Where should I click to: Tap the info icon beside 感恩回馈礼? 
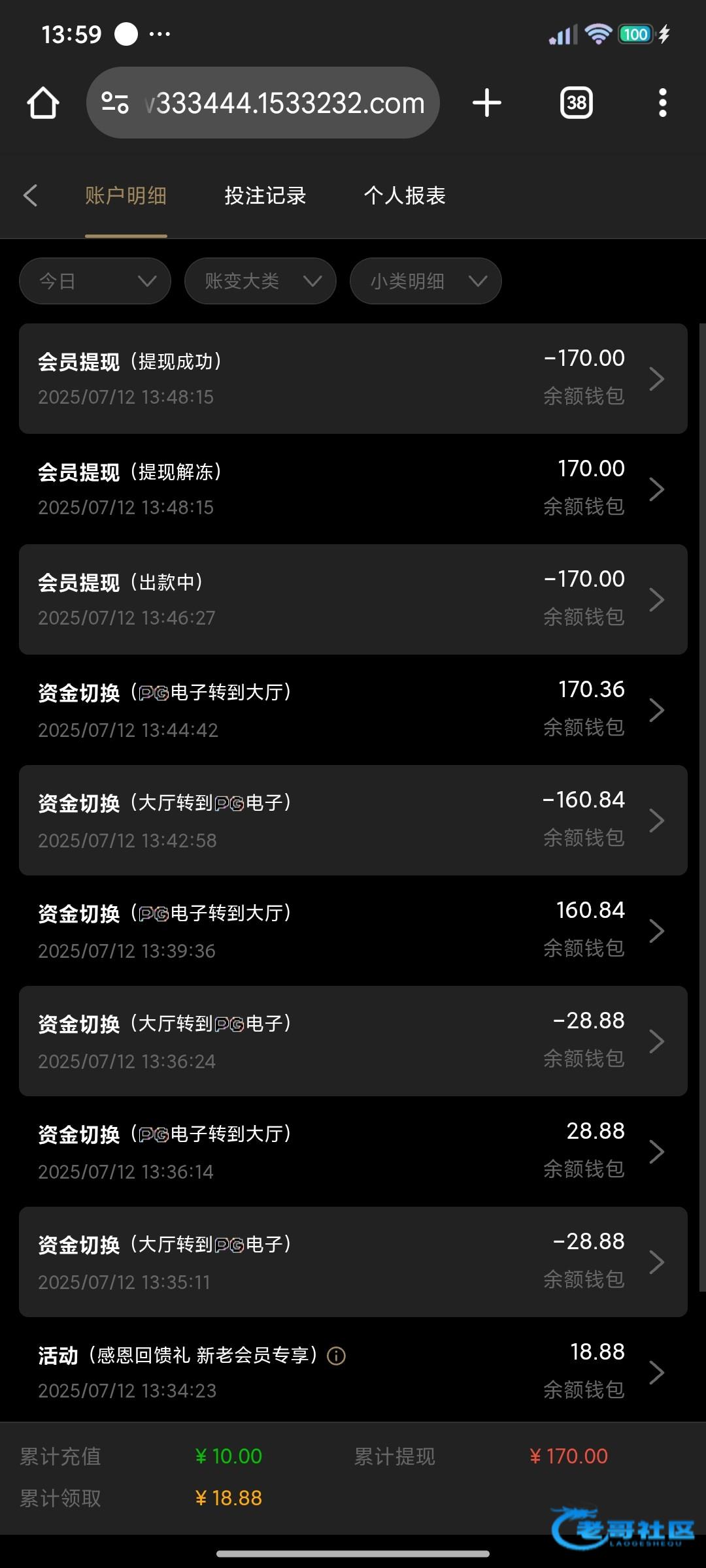tap(336, 1356)
